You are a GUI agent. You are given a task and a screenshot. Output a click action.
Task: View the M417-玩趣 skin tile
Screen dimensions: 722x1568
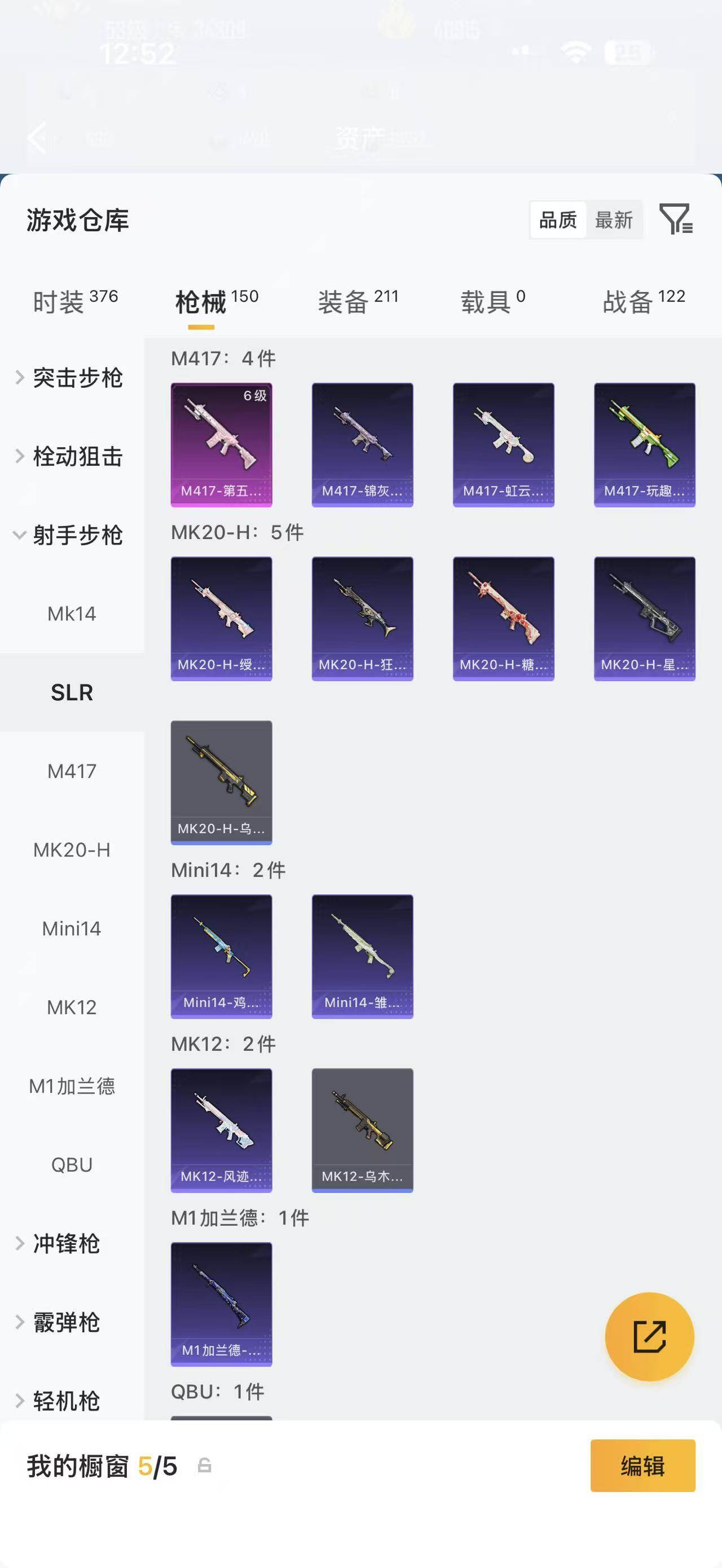tap(645, 445)
